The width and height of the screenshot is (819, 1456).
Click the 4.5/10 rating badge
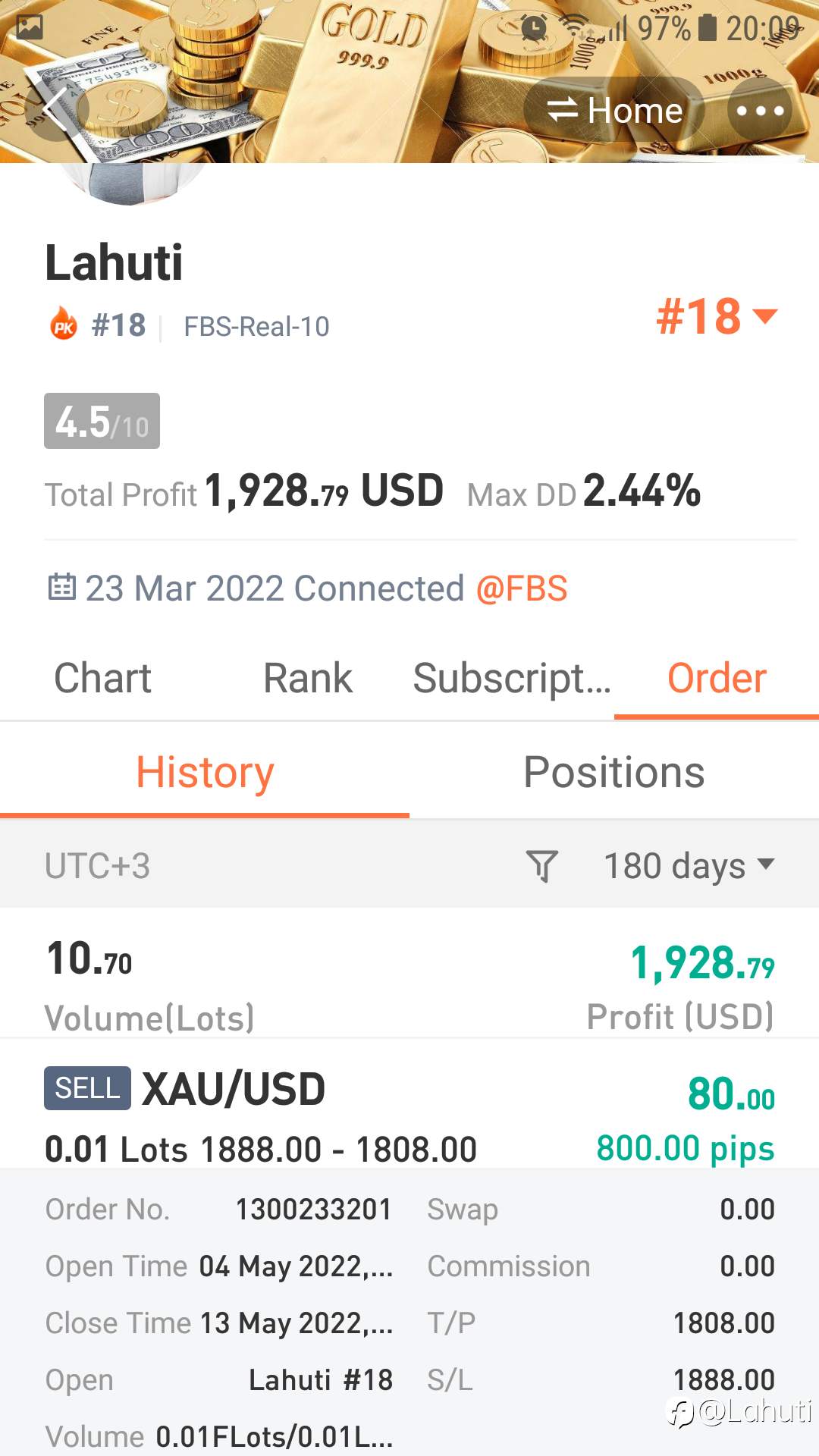click(x=102, y=422)
